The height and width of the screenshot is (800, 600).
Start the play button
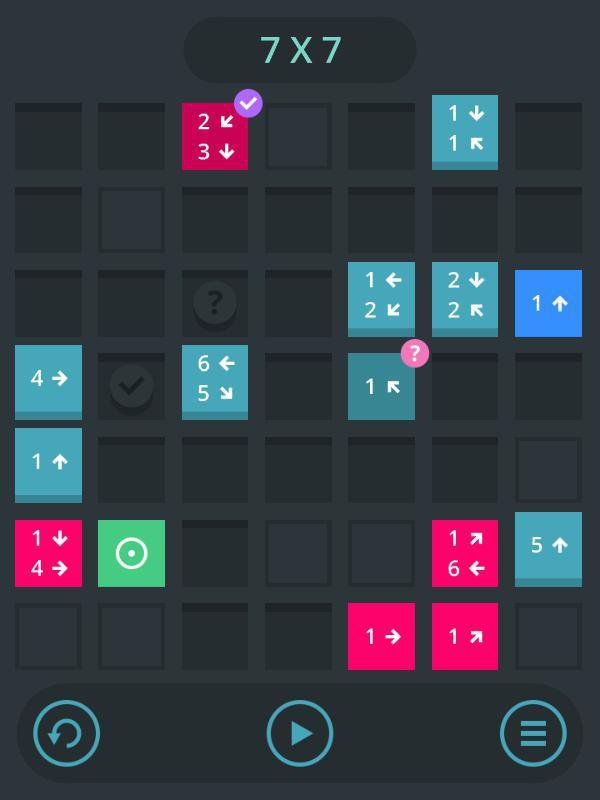tap(300, 734)
